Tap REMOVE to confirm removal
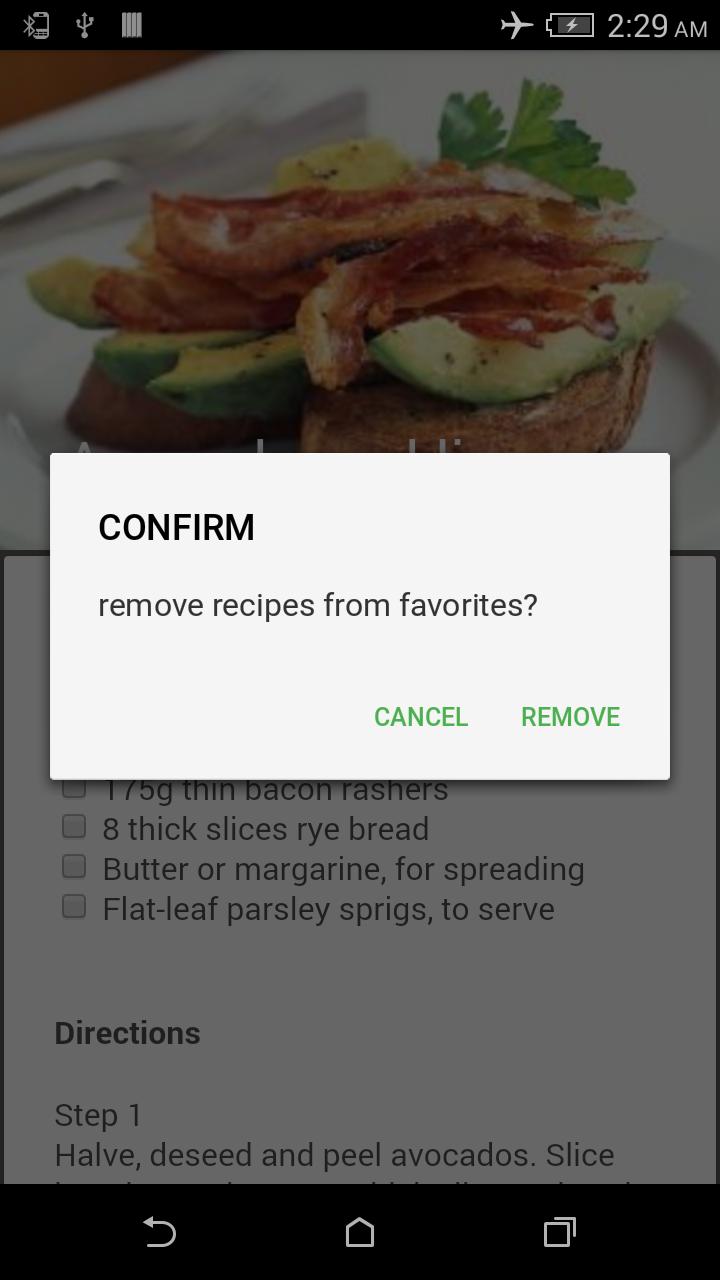Screen dimensions: 720x1280 pos(569,717)
